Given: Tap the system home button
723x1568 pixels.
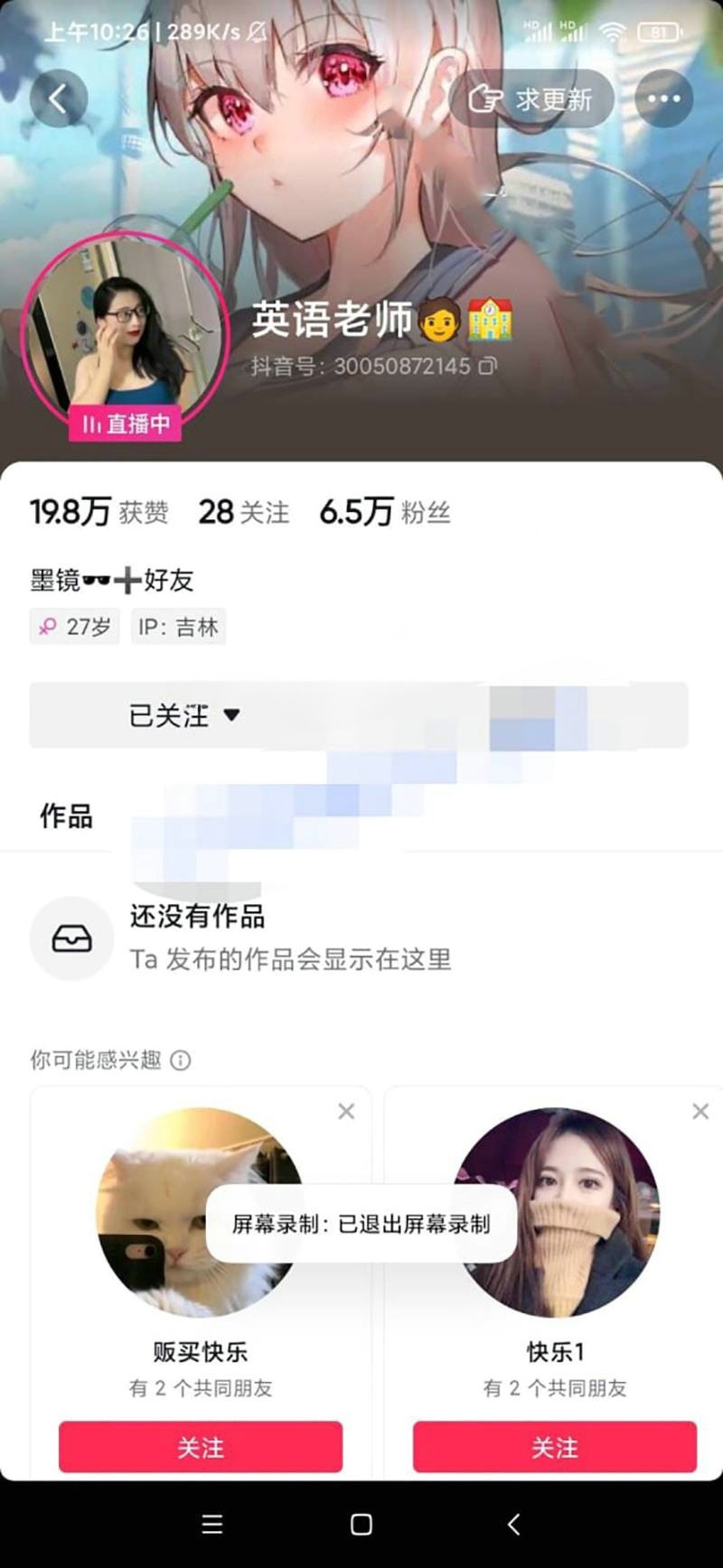Looking at the screenshot, I should point(361,1525).
